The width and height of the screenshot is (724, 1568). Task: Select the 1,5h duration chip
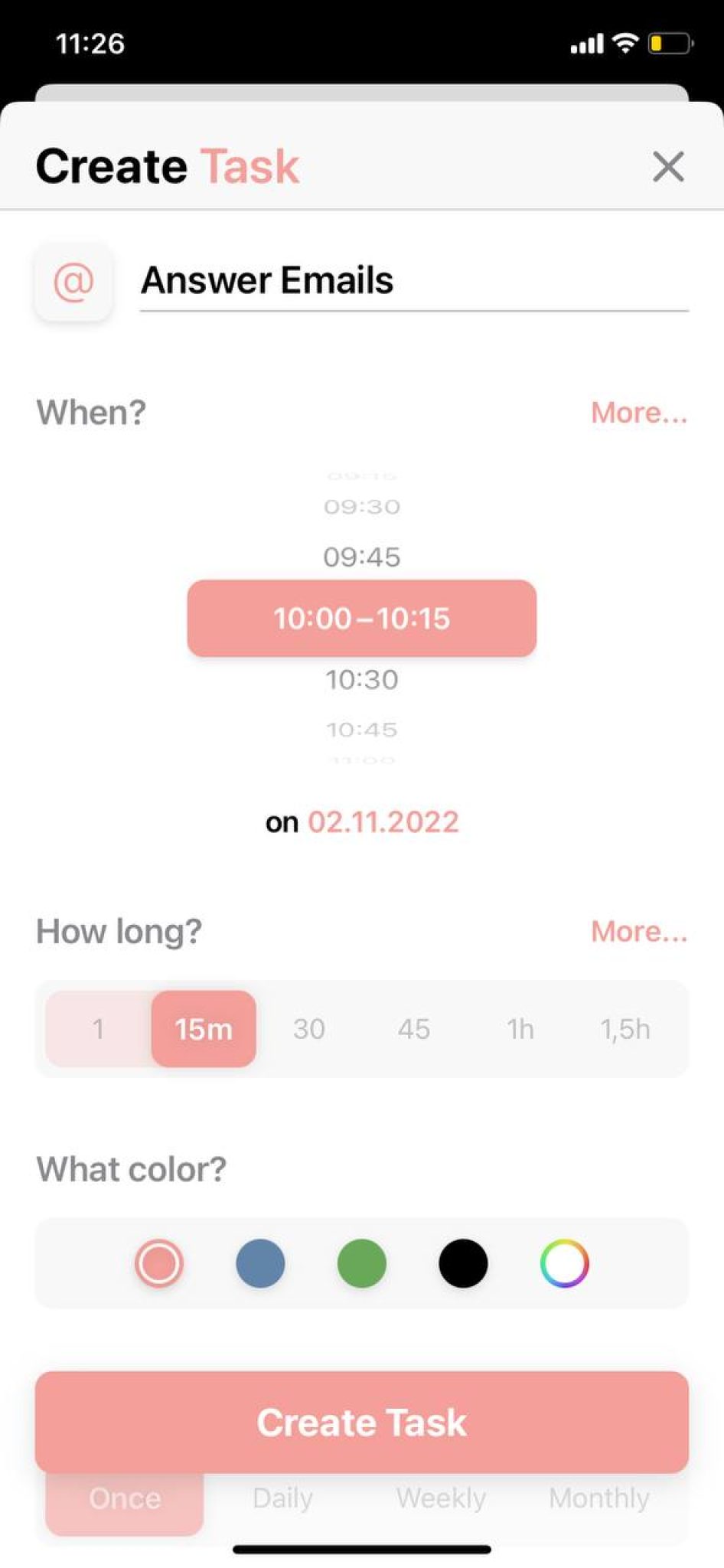625,1029
